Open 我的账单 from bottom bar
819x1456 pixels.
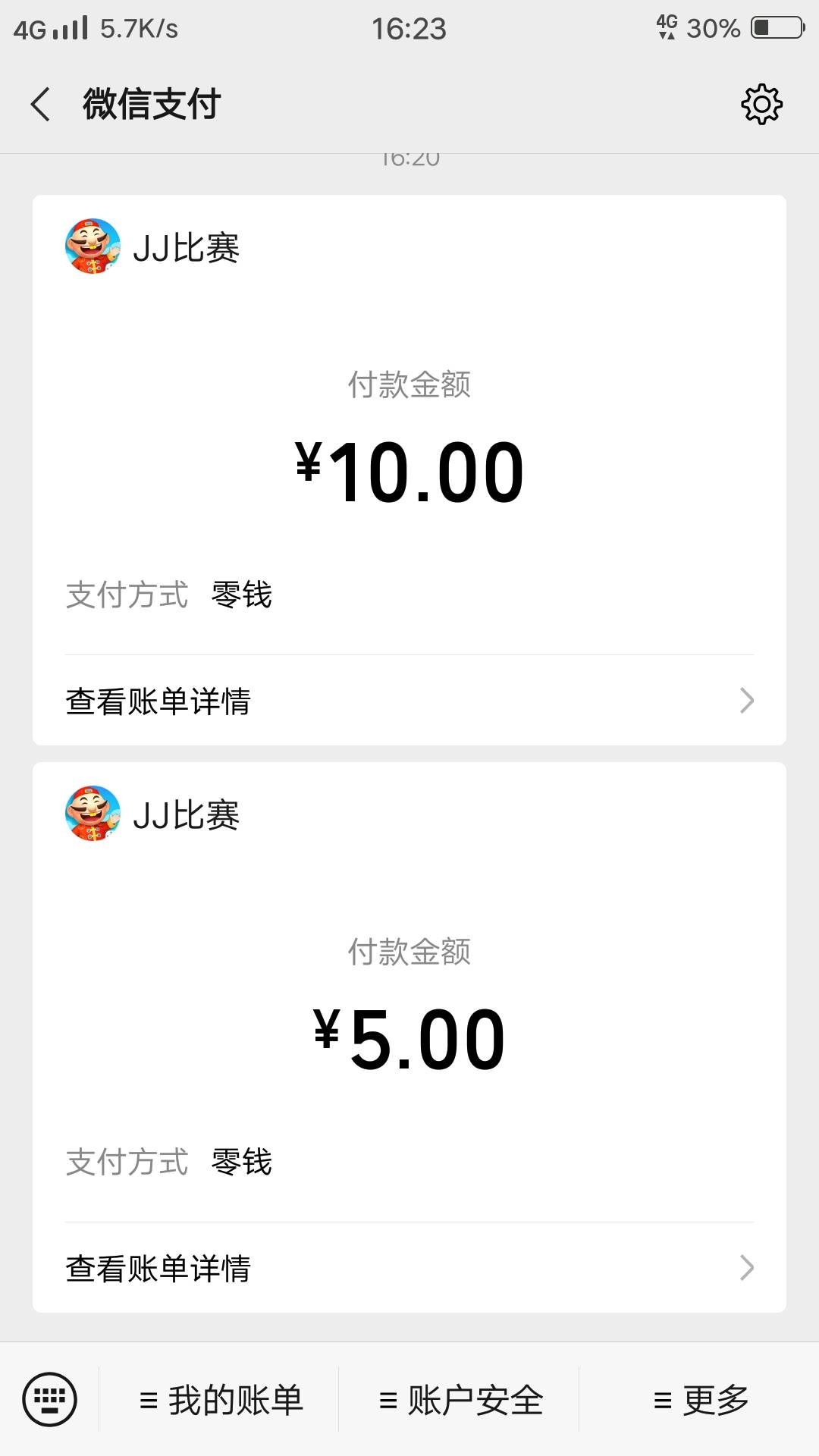(x=227, y=1401)
